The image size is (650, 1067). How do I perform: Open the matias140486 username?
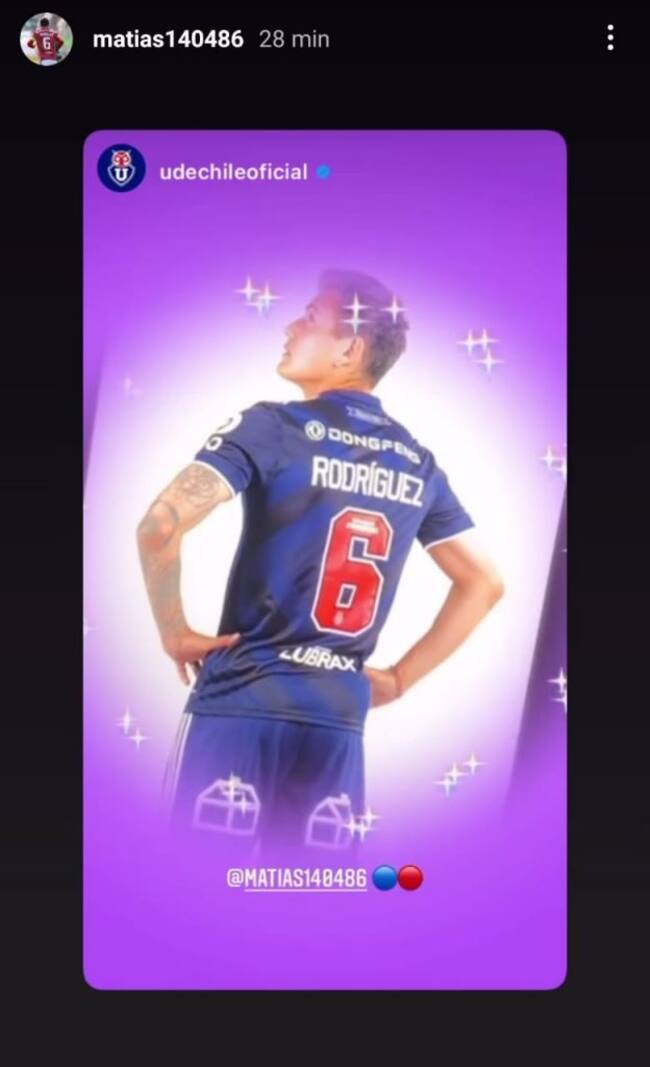click(x=167, y=39)
